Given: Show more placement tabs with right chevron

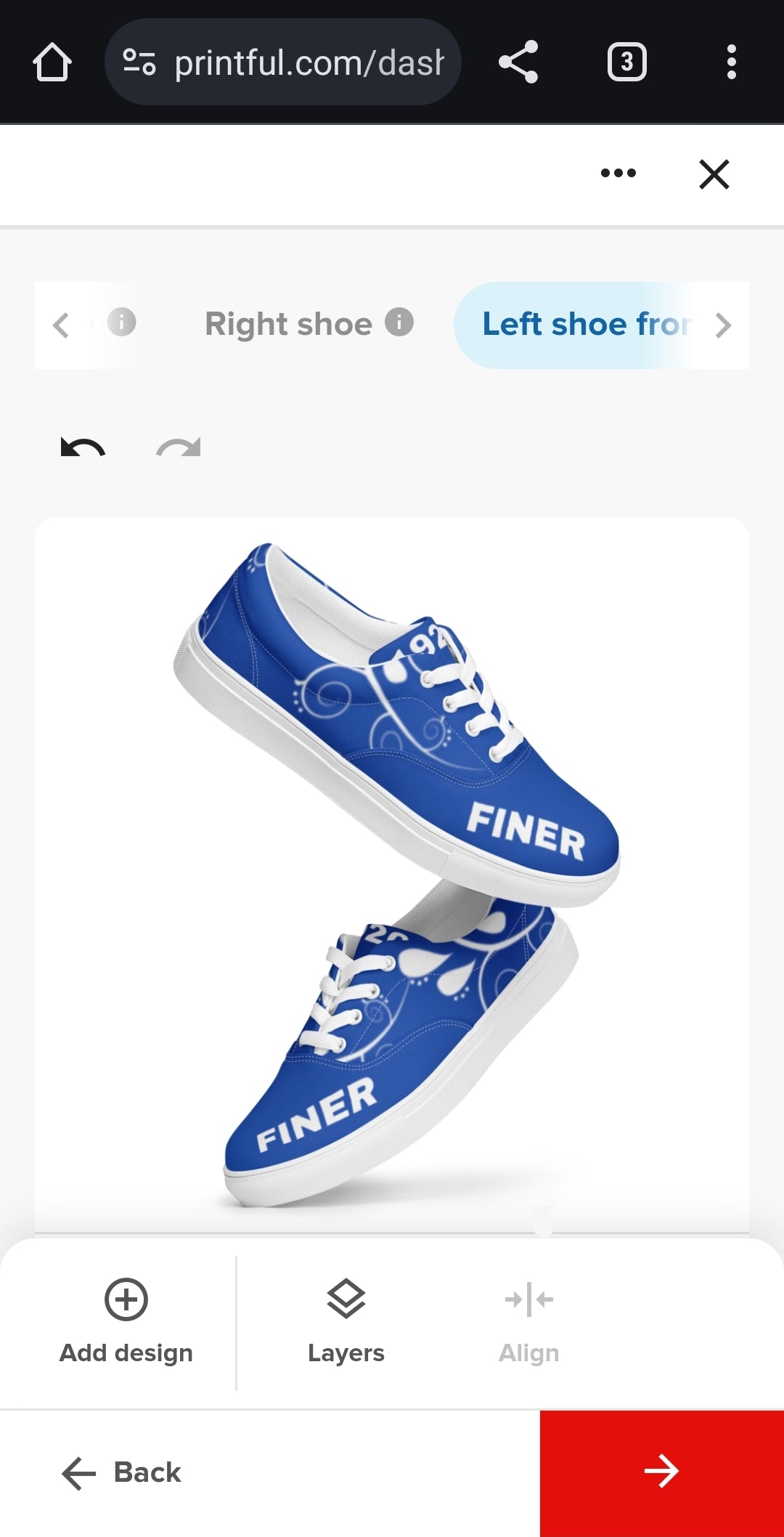Looking at the screenshot, I should pos(723,325).
